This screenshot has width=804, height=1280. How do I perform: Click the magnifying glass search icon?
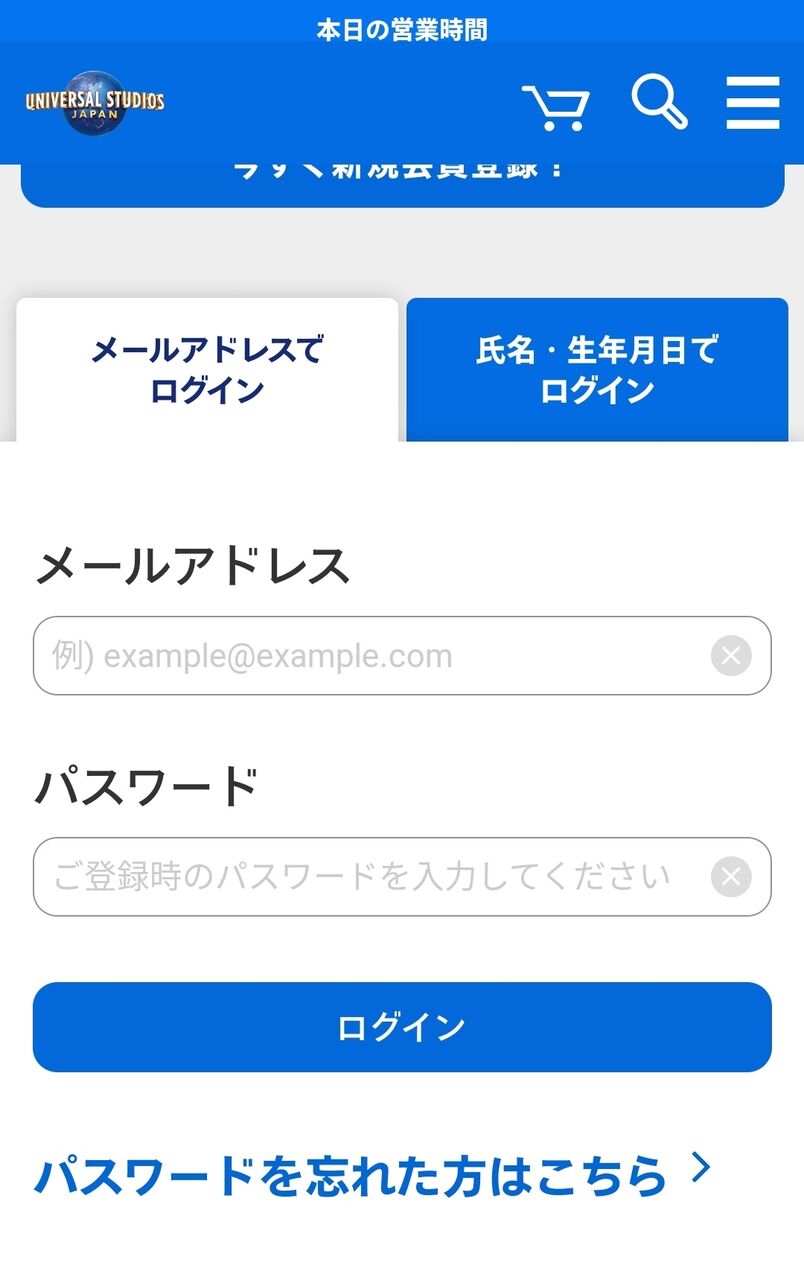point(659,100)
